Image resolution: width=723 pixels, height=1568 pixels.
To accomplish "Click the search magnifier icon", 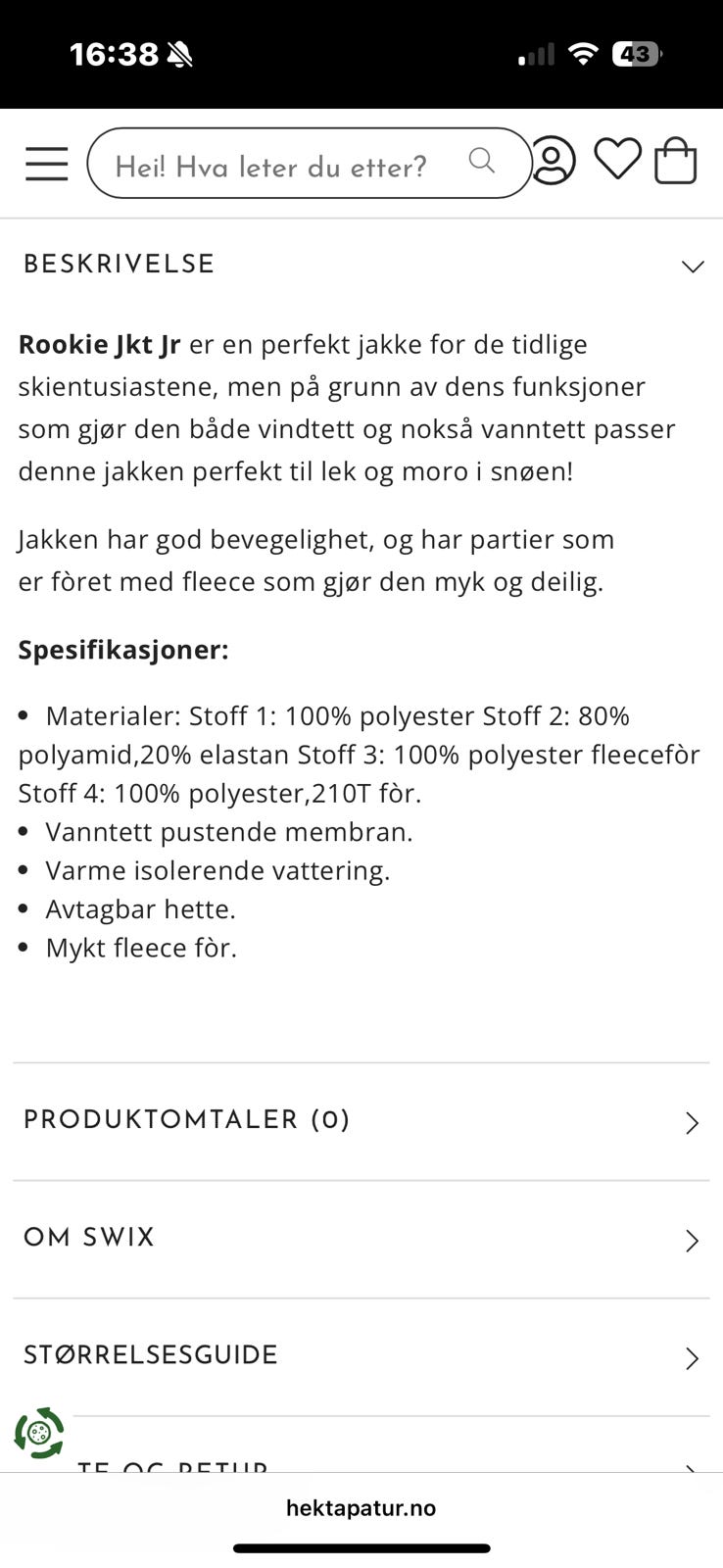I will pos(482,160).
